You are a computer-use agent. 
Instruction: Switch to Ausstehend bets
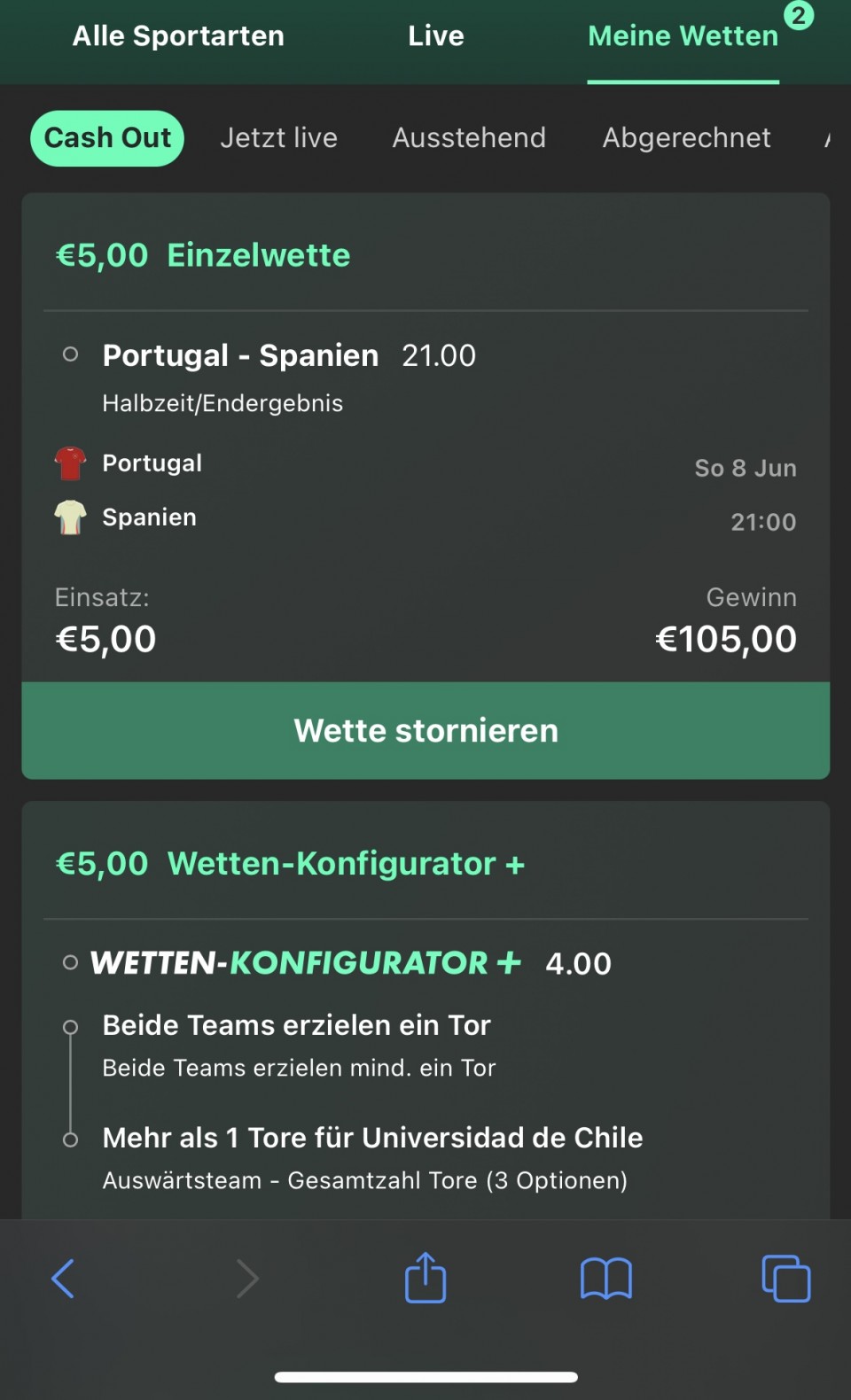pyautogui.click(x=469, y=138)
